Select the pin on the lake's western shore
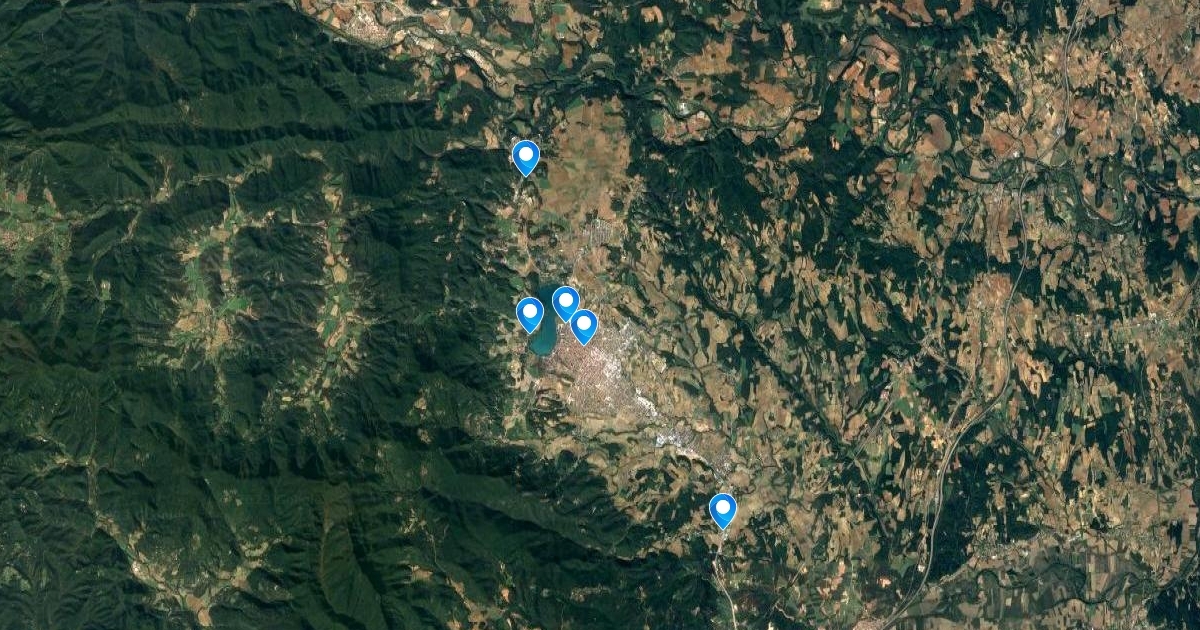This screenshot has width=1200, height=630. (529, 313)
